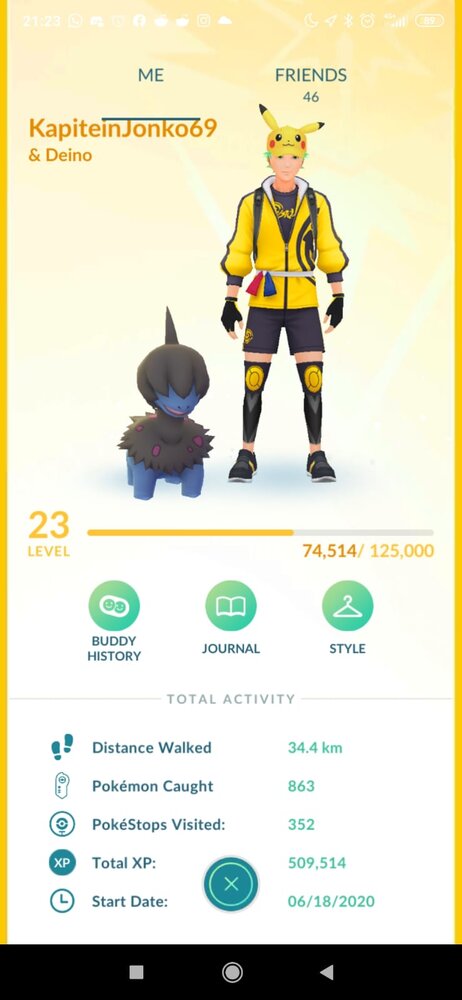Close the profile with the X button
This screenshot has height=1000, width=462.
point(231,885)
